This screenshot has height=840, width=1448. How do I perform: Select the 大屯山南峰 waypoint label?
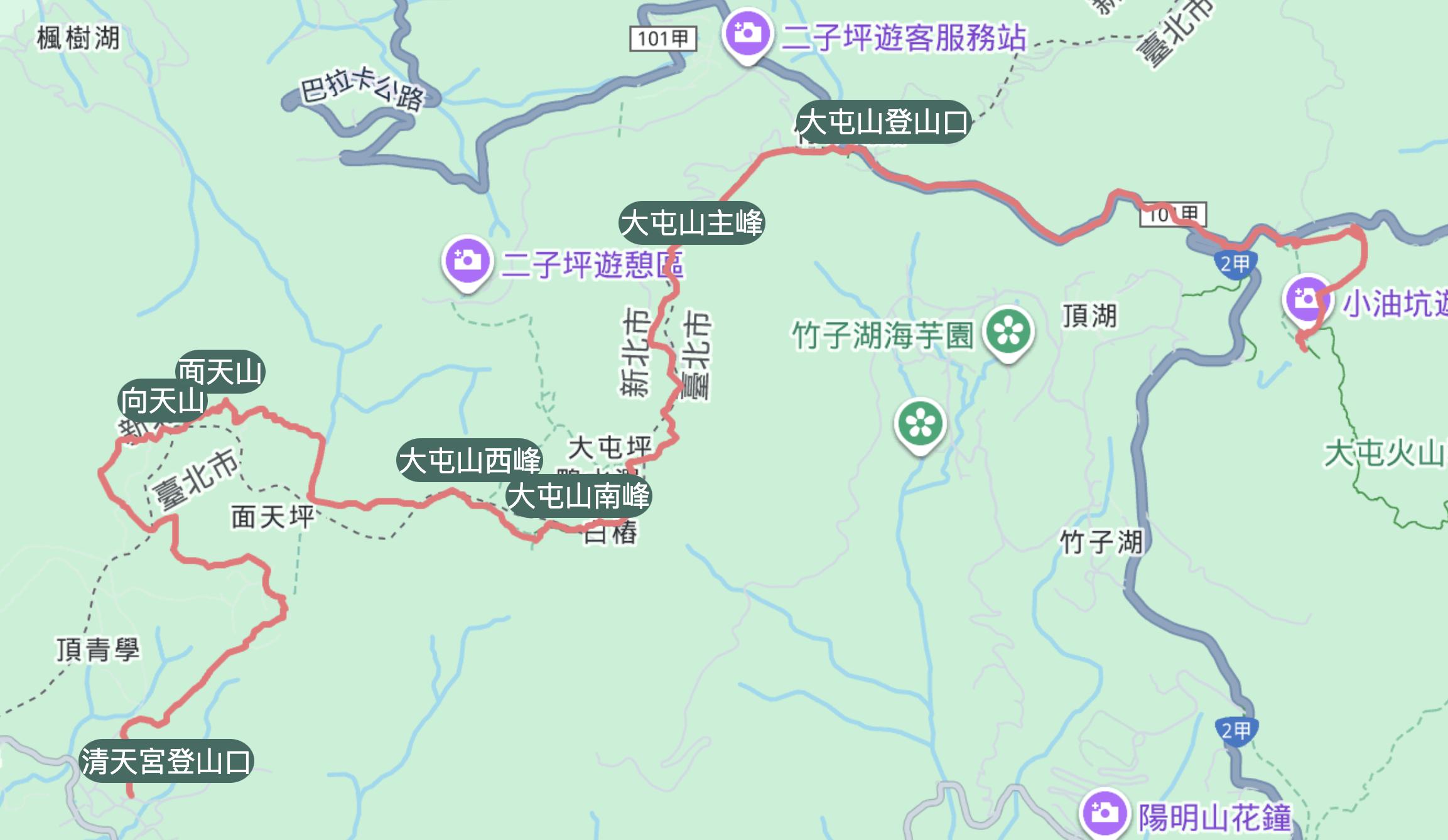pos(578,496)
